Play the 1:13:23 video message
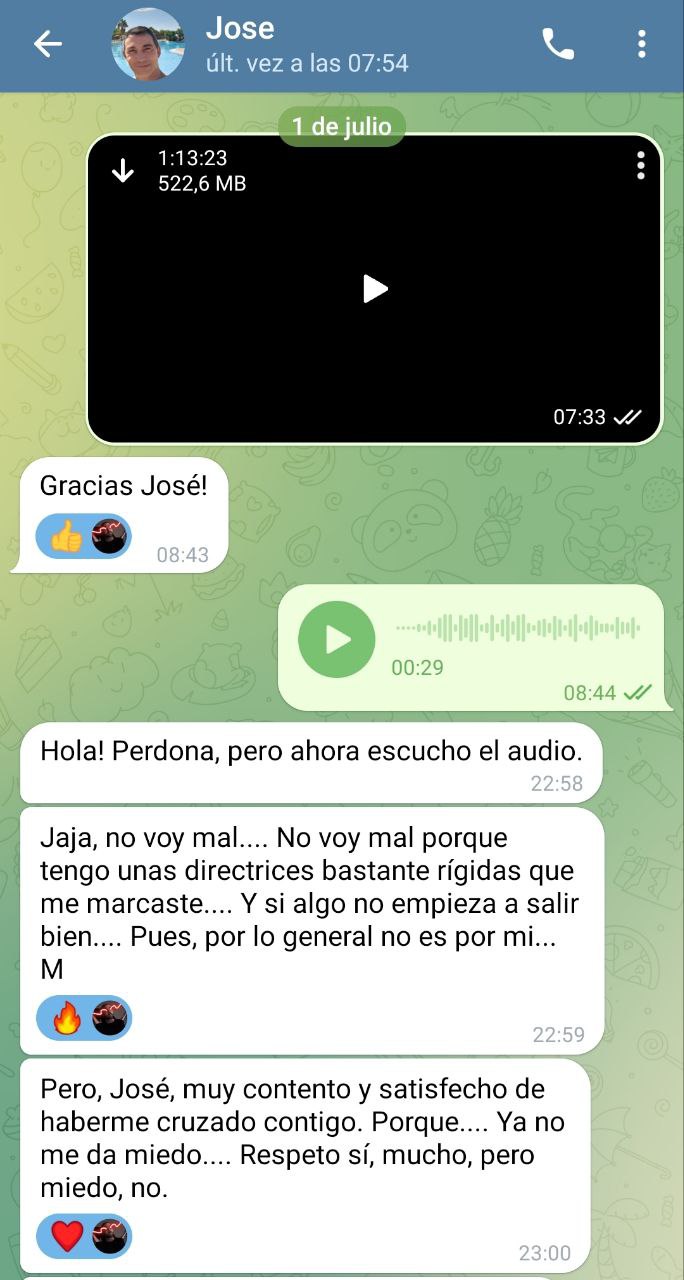Viewport: 684px width, 1280px height. (375, 289)
